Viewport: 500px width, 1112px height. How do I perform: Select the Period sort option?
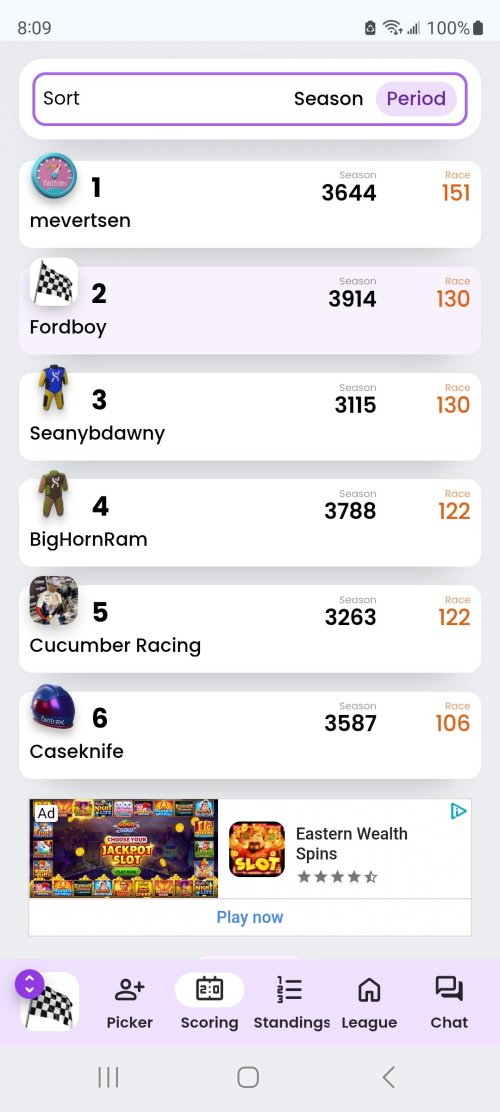[x=416, y=99]
